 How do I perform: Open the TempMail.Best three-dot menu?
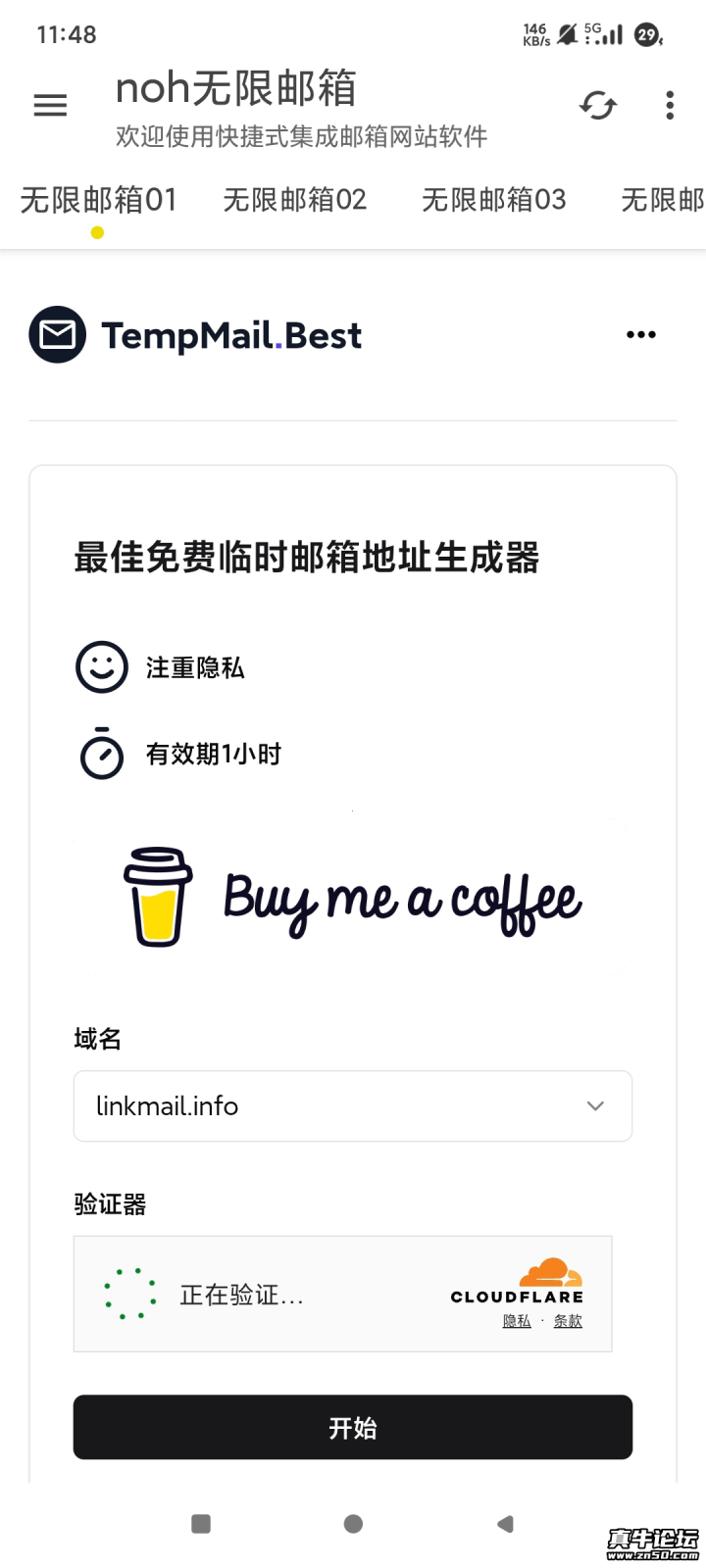click(x=640, y=335)
